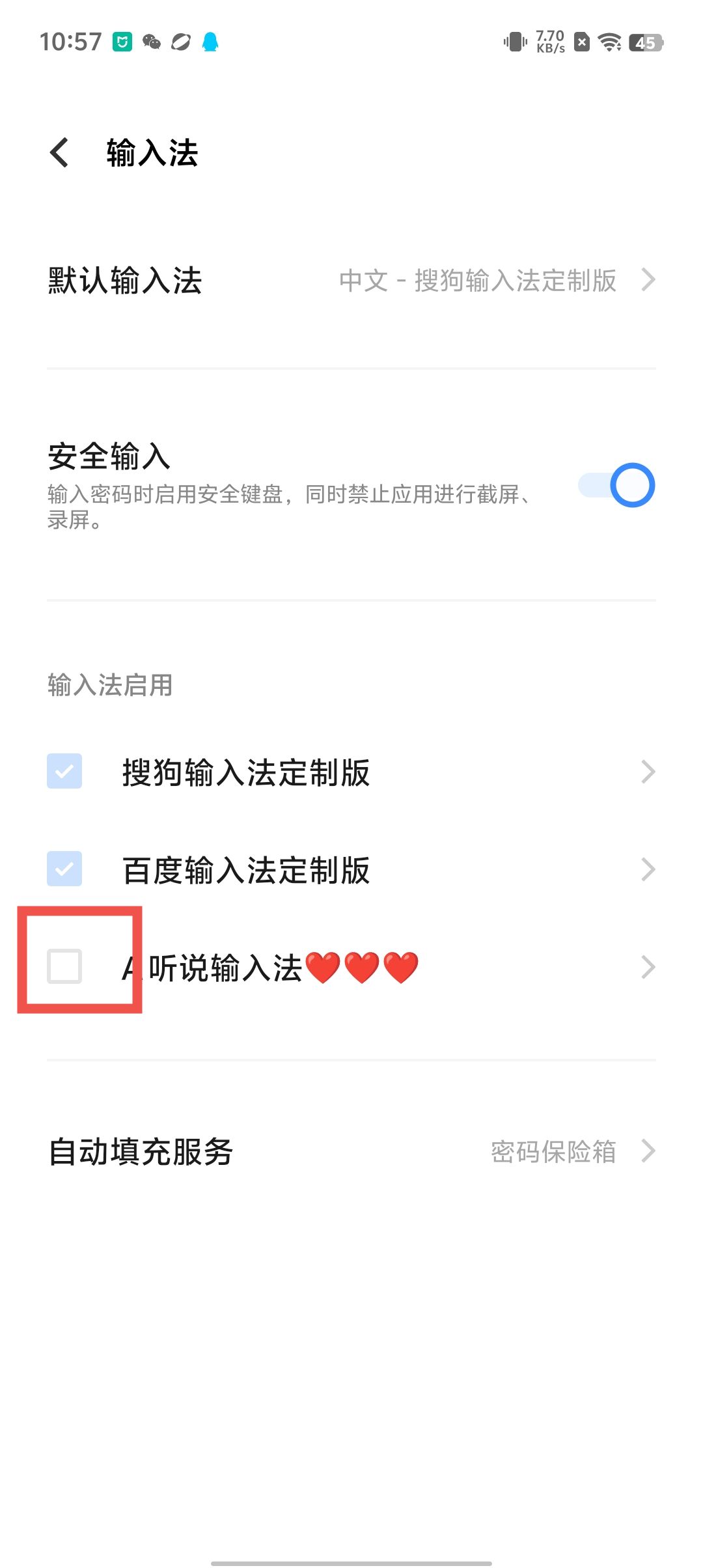Go back from 输入法 settings
The height and width of the screenshot is (1568, 703).
point(59,153)
